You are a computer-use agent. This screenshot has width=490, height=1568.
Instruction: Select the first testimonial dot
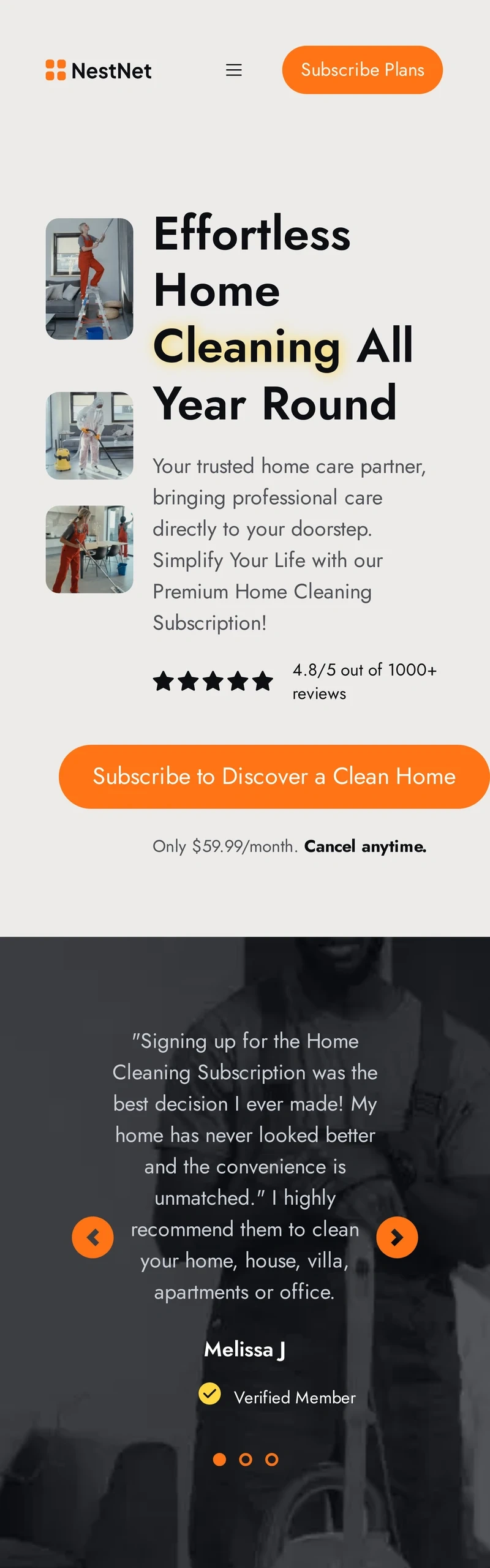(x=219, y=1460)
